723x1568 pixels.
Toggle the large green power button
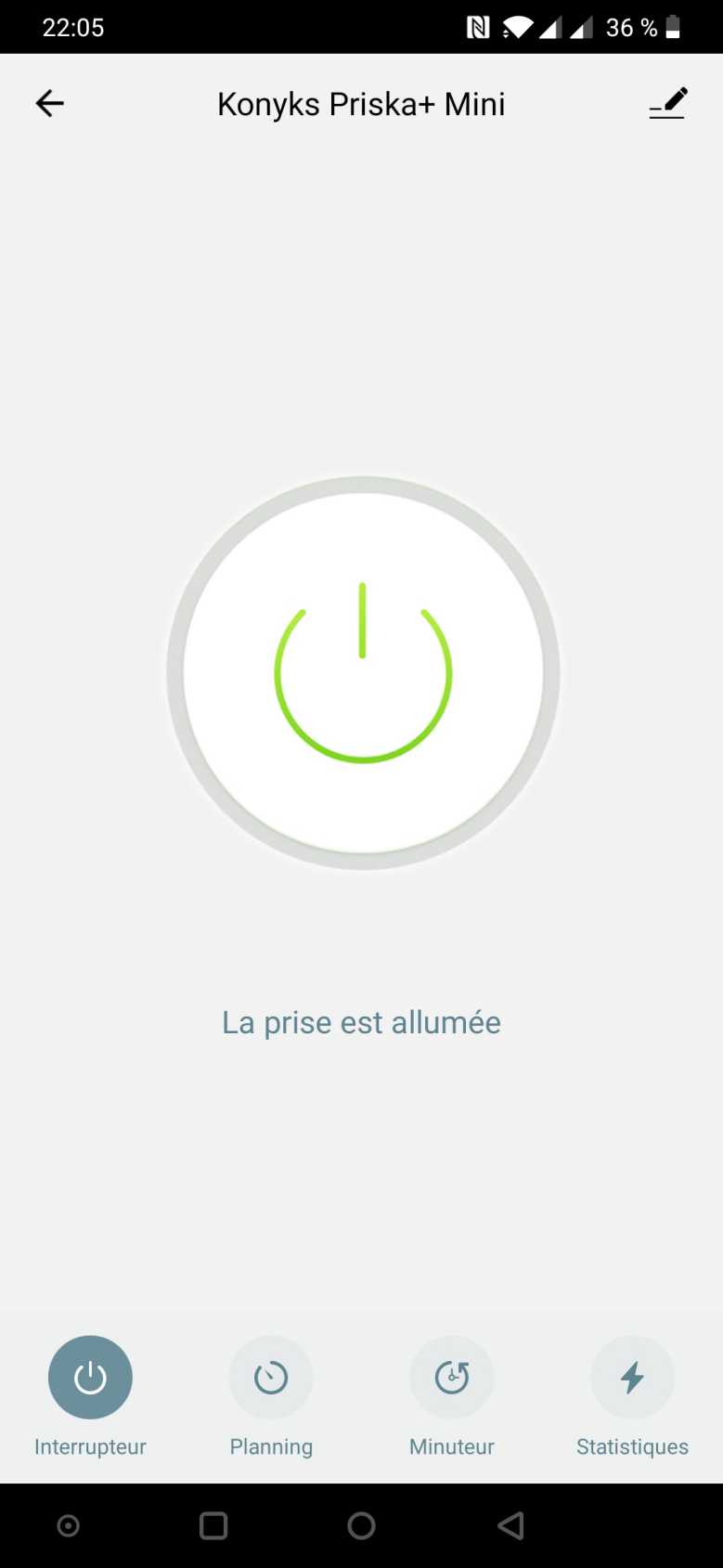point(362,673)
